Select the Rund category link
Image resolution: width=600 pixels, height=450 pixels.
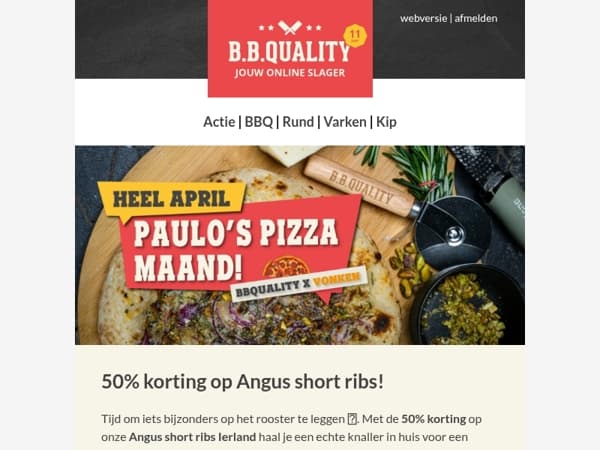[298, 122]
